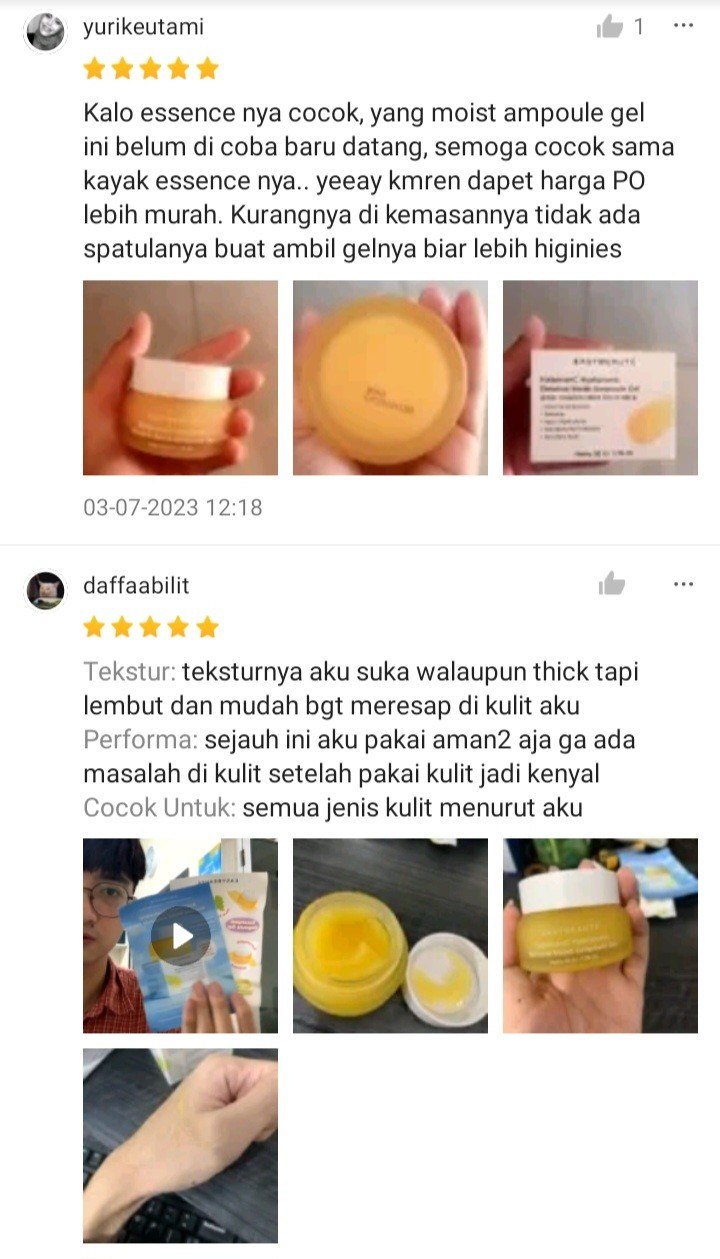View yurikeutami's photo of product box
This screenshot has width=720, height=1259.
600,377
